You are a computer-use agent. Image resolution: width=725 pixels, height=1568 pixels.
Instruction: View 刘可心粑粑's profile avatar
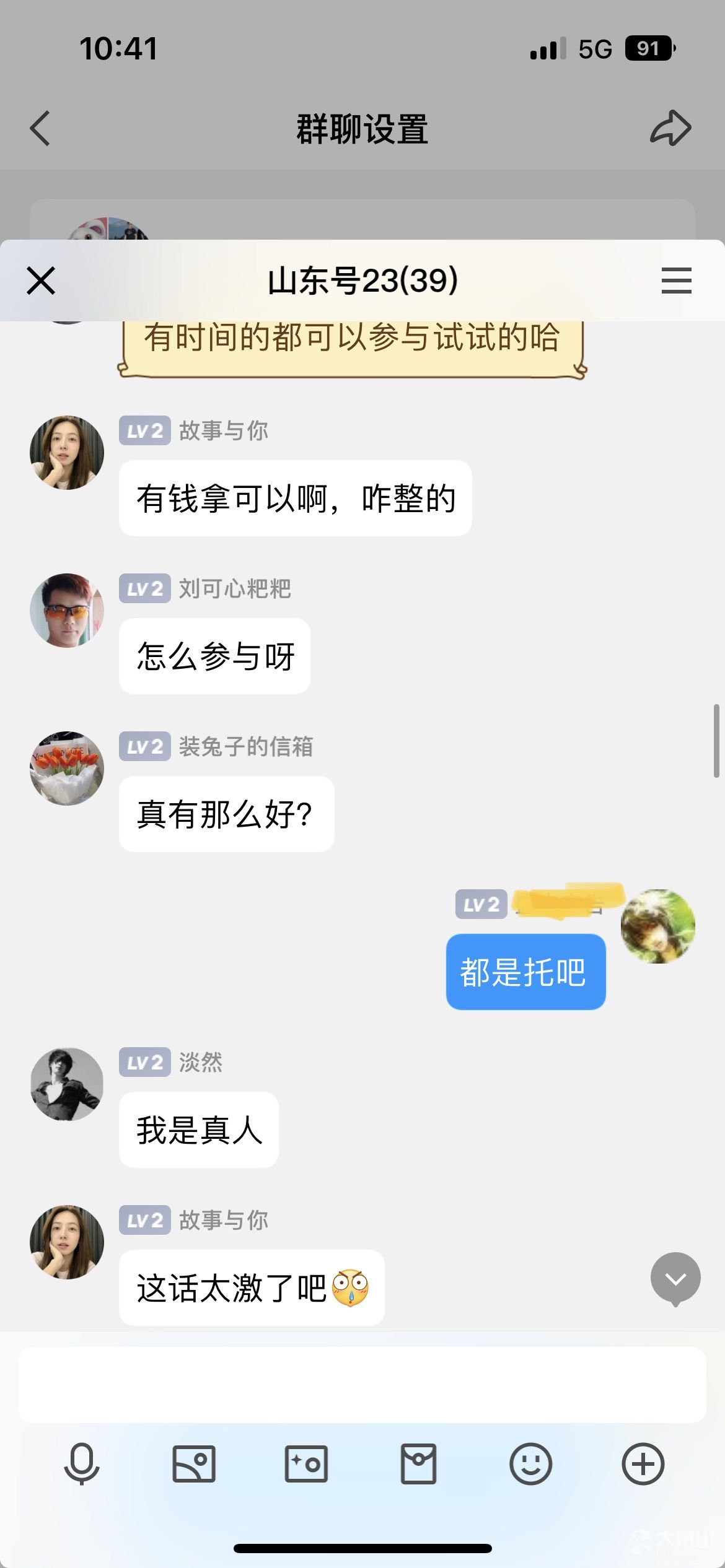(x=67, y=611)
